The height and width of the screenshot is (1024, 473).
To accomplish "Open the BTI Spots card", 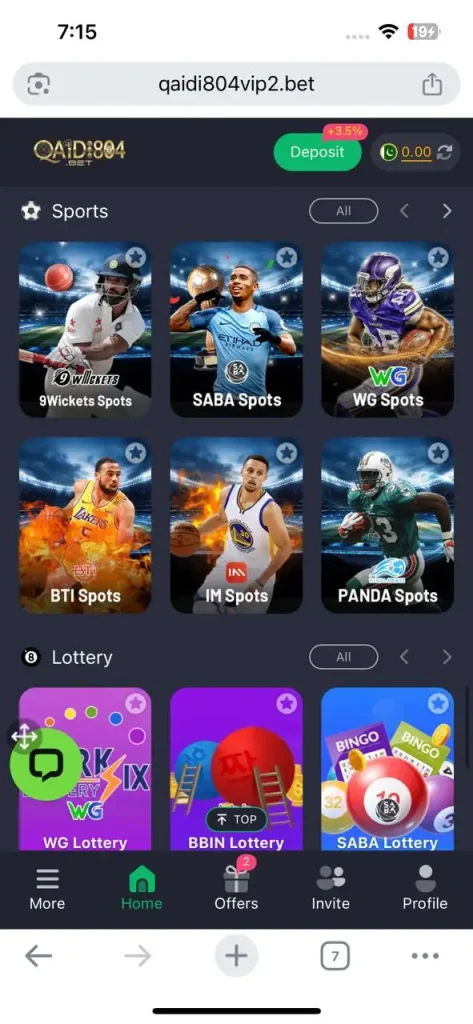I will [85, 526].
